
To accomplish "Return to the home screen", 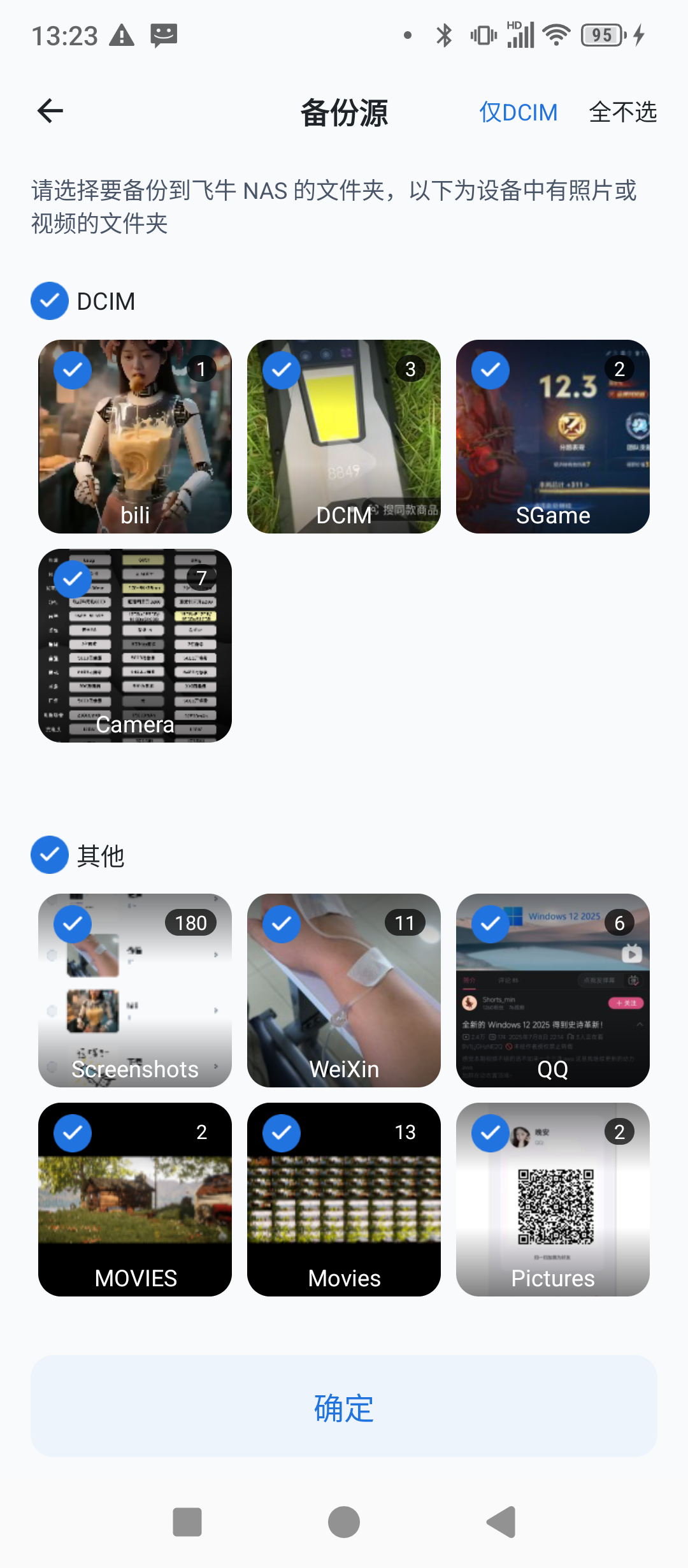I will 344,1522.
